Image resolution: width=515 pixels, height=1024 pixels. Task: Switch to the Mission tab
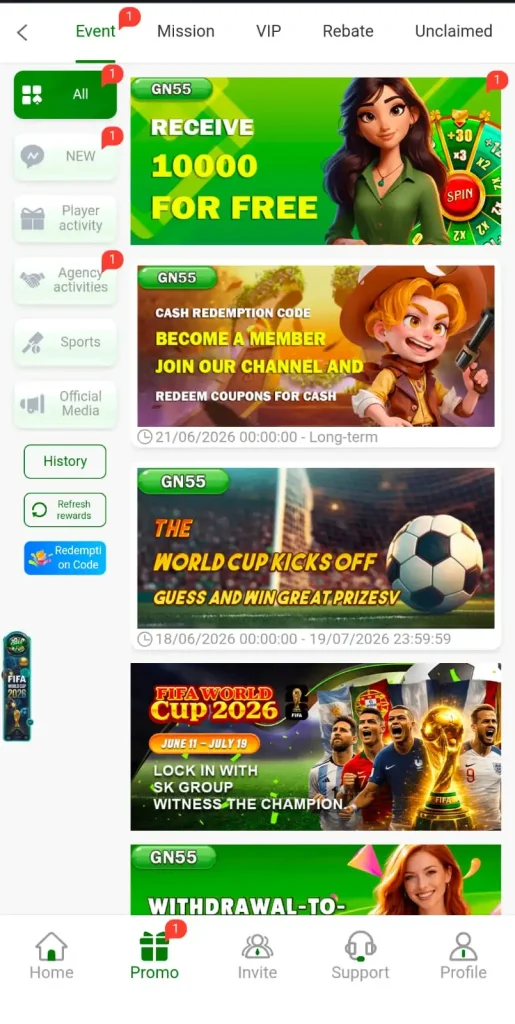(185, 31)
